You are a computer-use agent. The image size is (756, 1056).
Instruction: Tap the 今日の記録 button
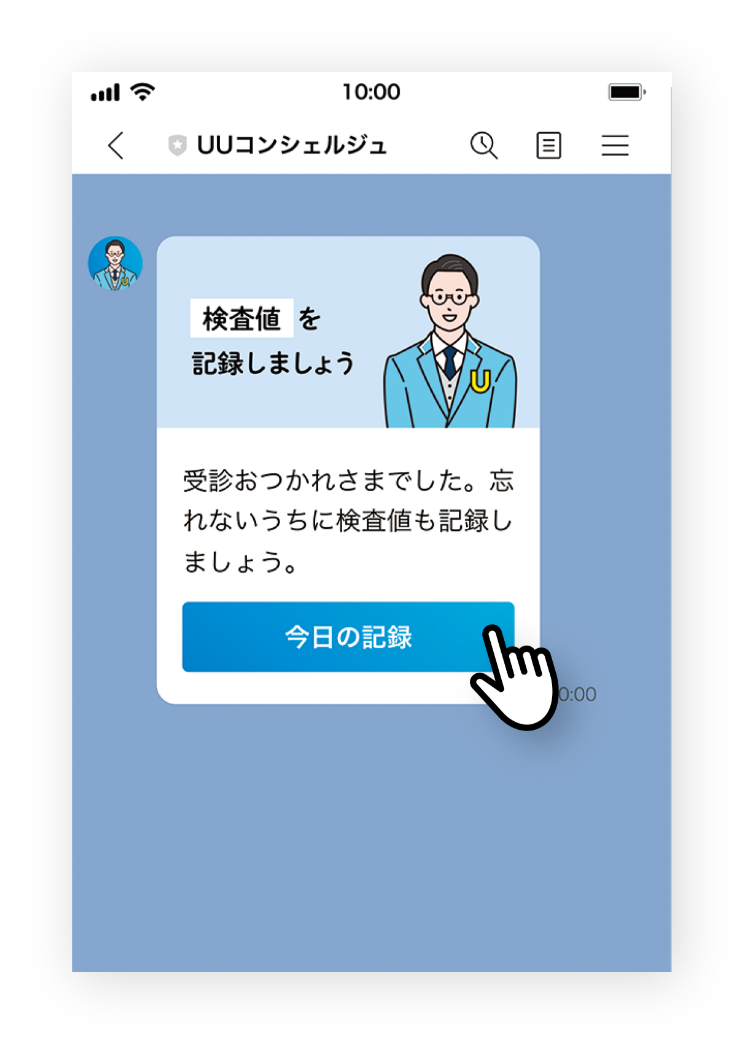pyautogui.click(x=347, y=637)
